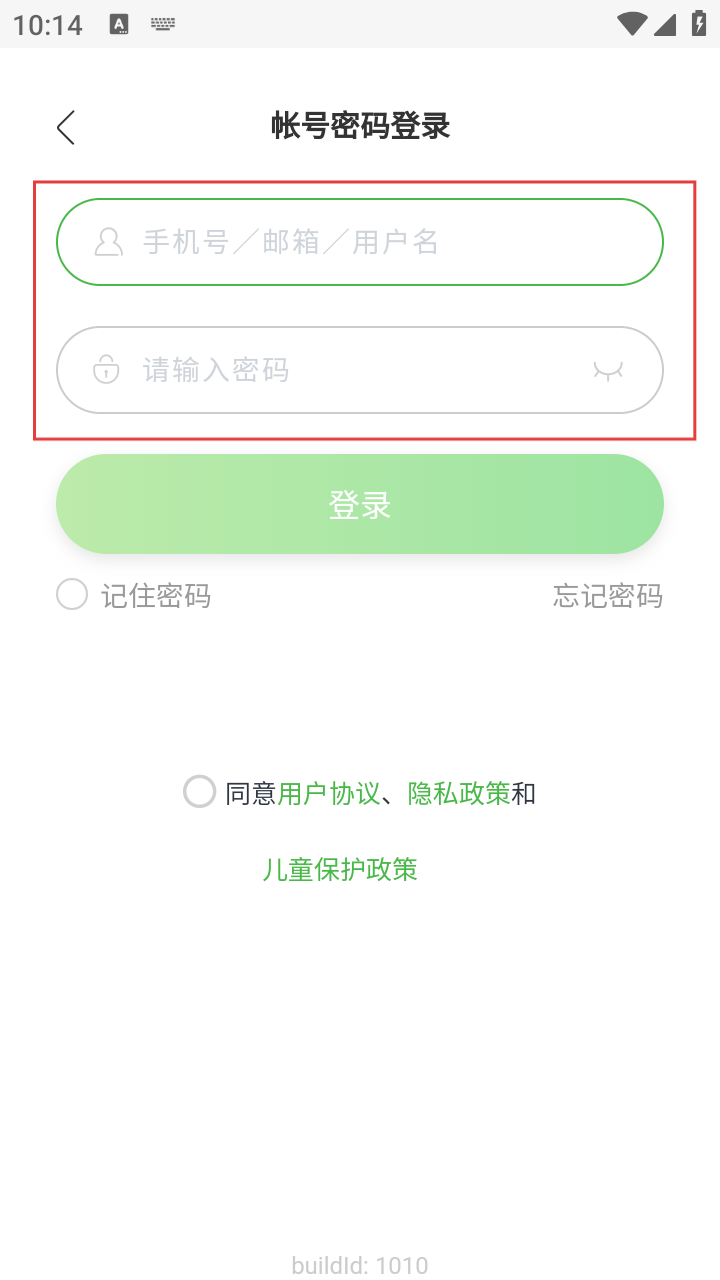Tap the 请输入密码 password field

340,370
